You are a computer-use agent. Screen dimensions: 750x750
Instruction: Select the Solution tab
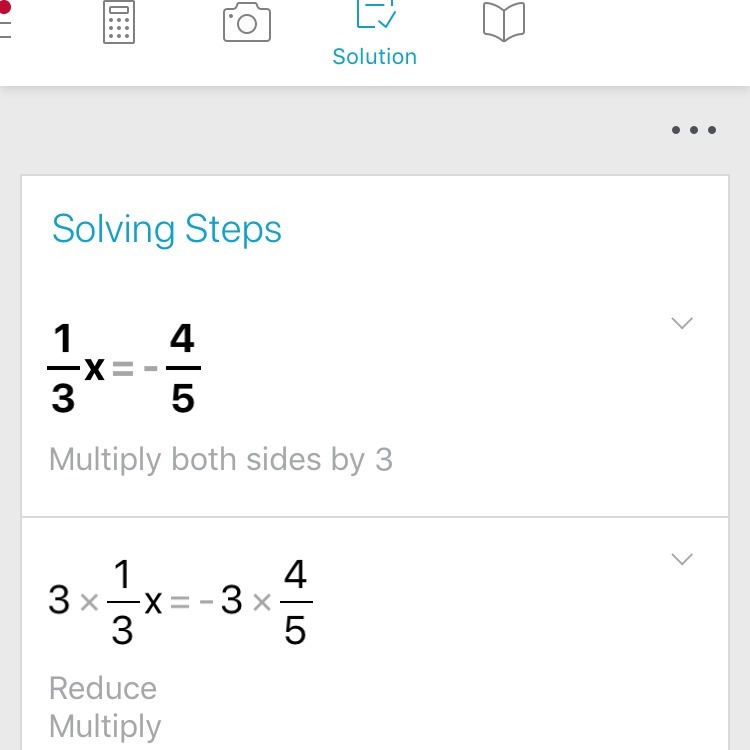tap(375, 35)
